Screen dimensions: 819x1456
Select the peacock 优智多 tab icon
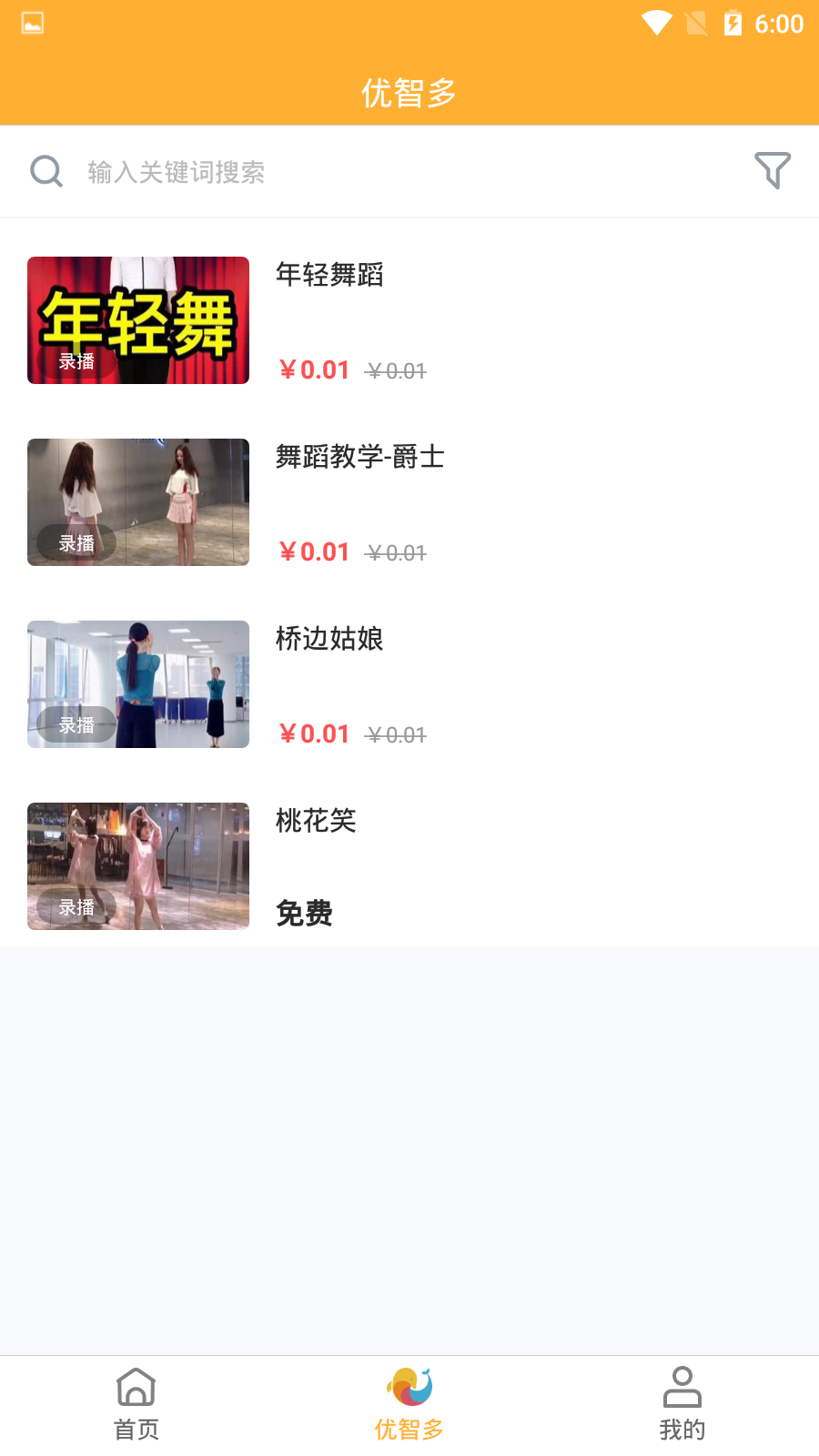click(x=409, y=1387)
